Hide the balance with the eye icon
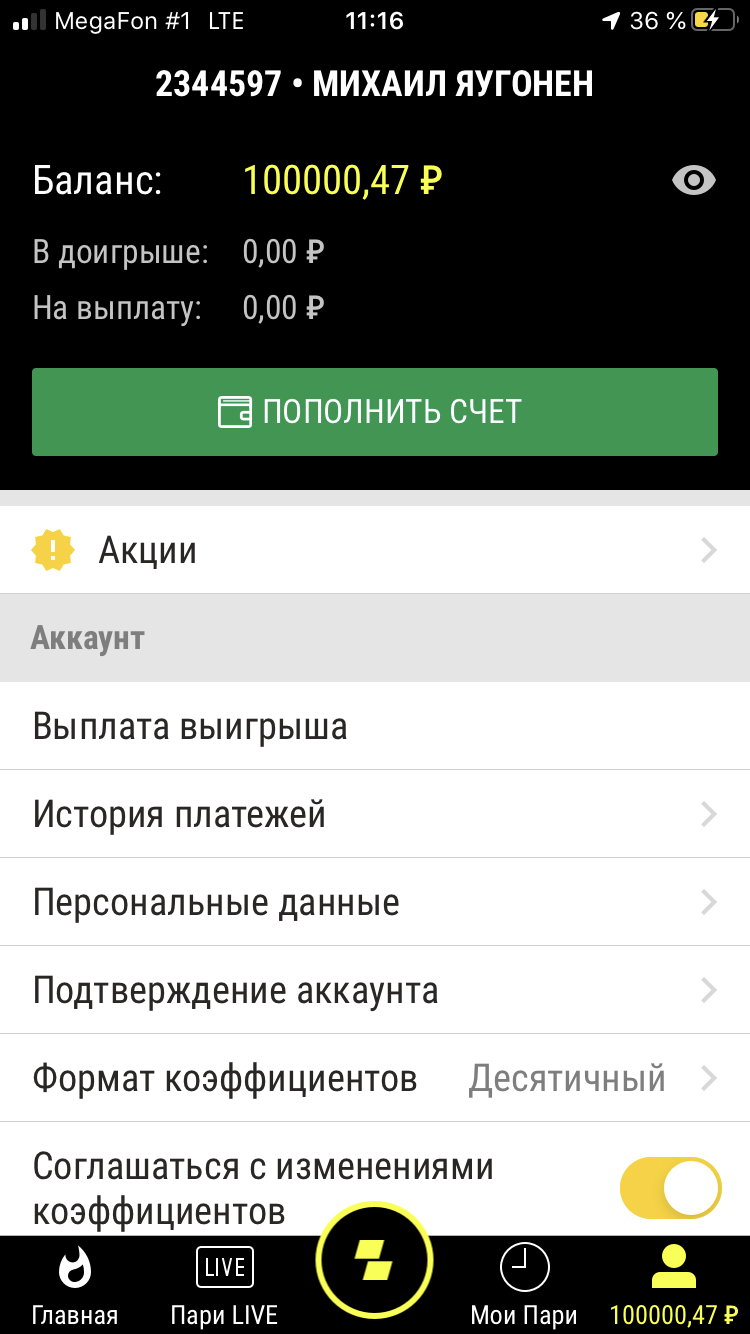This screenshot has height=1334, width=750. (x=693, y=181)
